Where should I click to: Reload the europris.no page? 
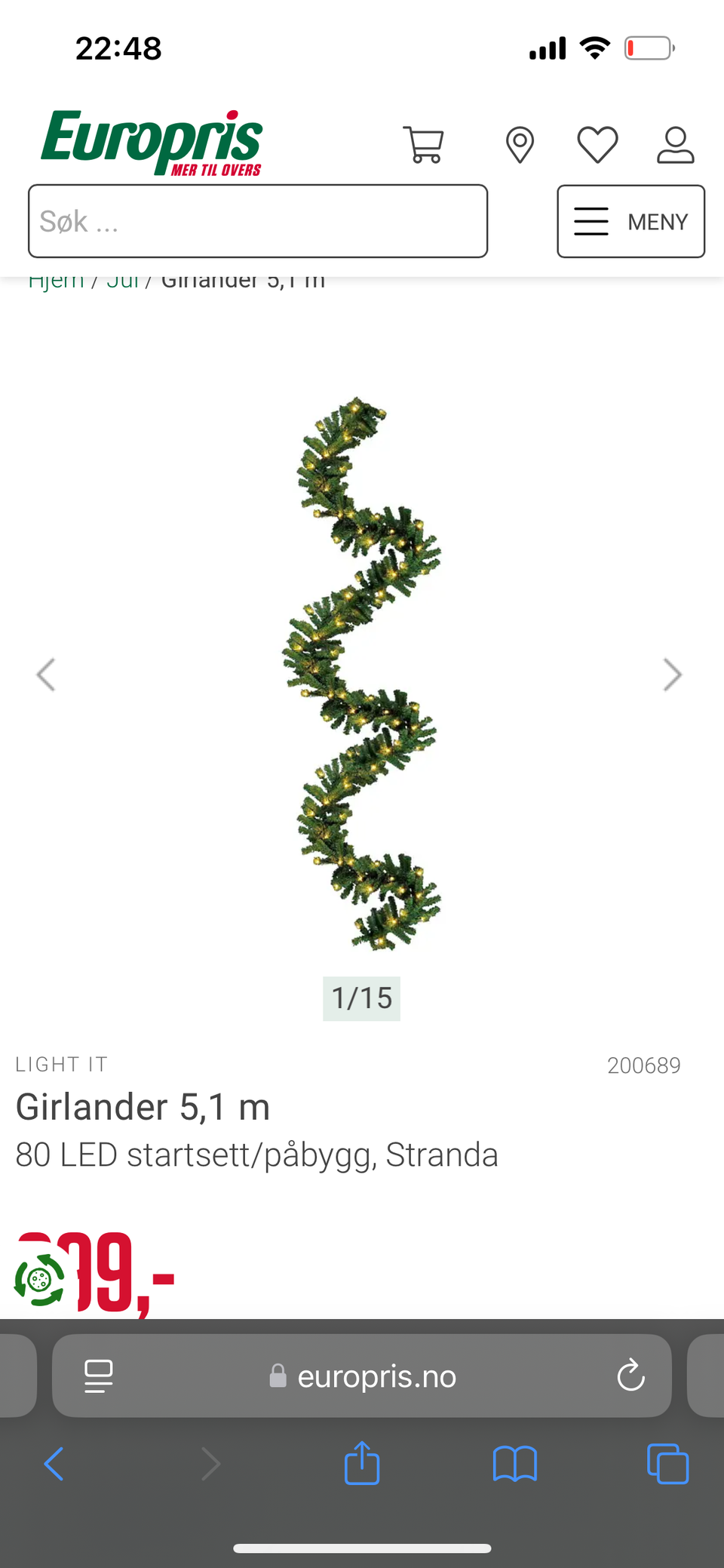tap(630, 1375)
